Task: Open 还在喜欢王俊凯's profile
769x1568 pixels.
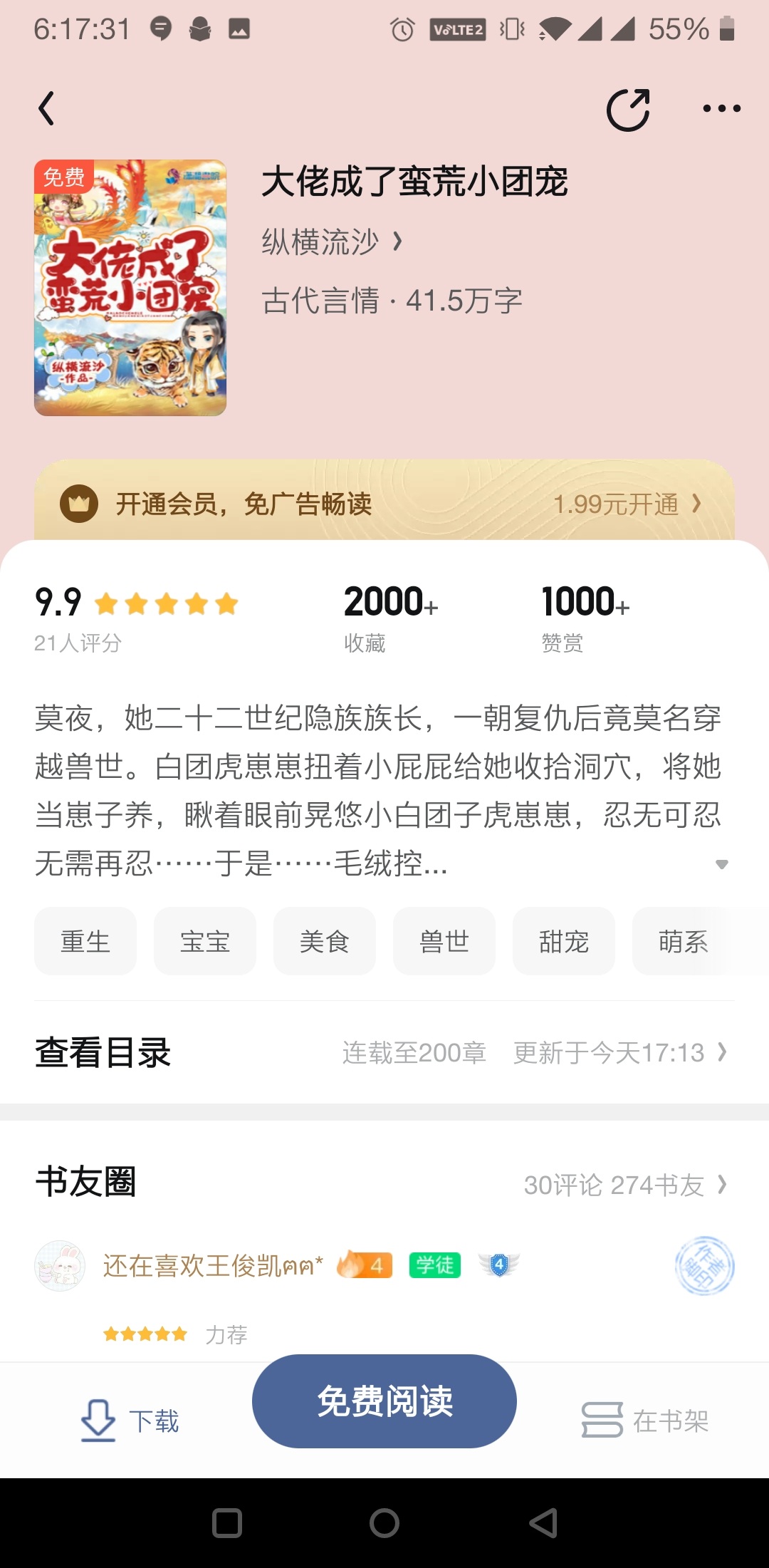Action: coord(212,1266)
